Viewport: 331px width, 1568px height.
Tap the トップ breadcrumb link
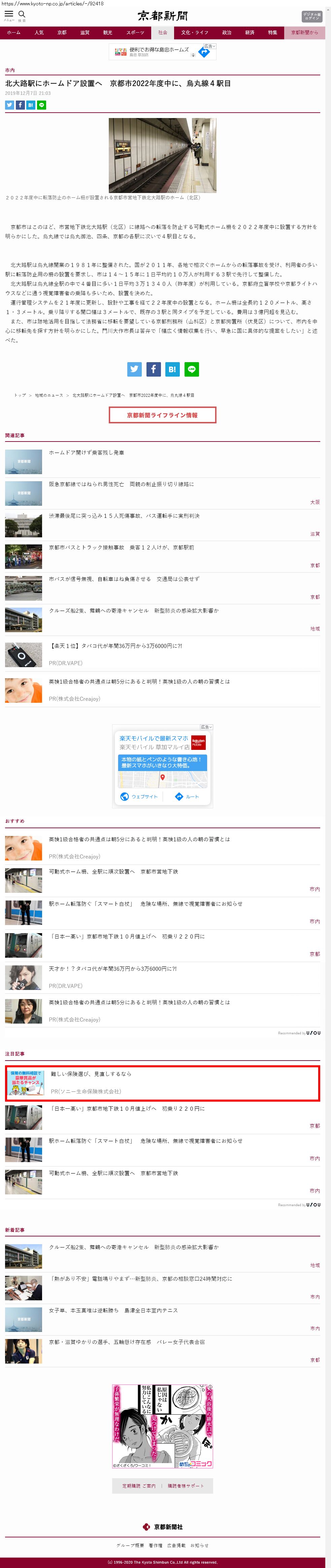[x=20, y=395]
